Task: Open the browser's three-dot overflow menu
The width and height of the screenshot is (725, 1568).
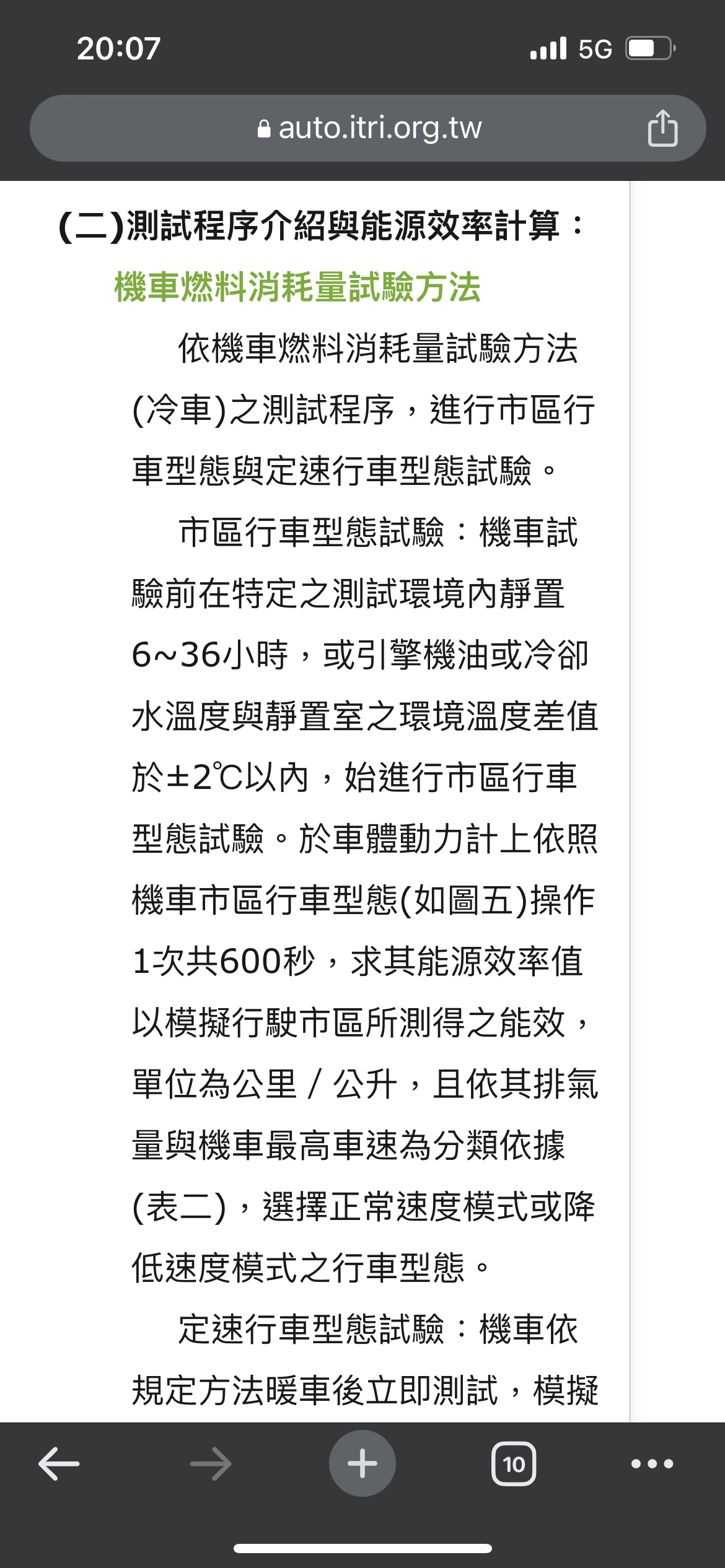Action: tap(652, 1464)
